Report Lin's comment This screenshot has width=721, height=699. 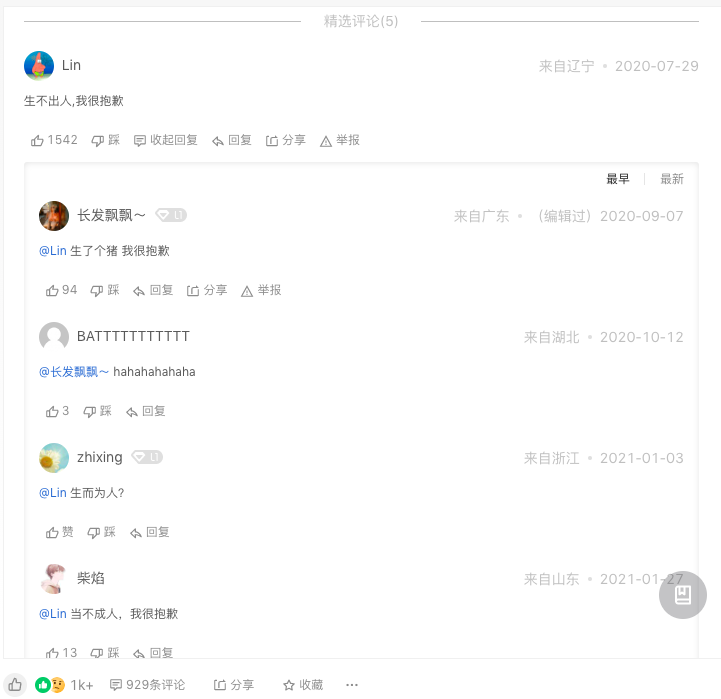coord(339,141)
